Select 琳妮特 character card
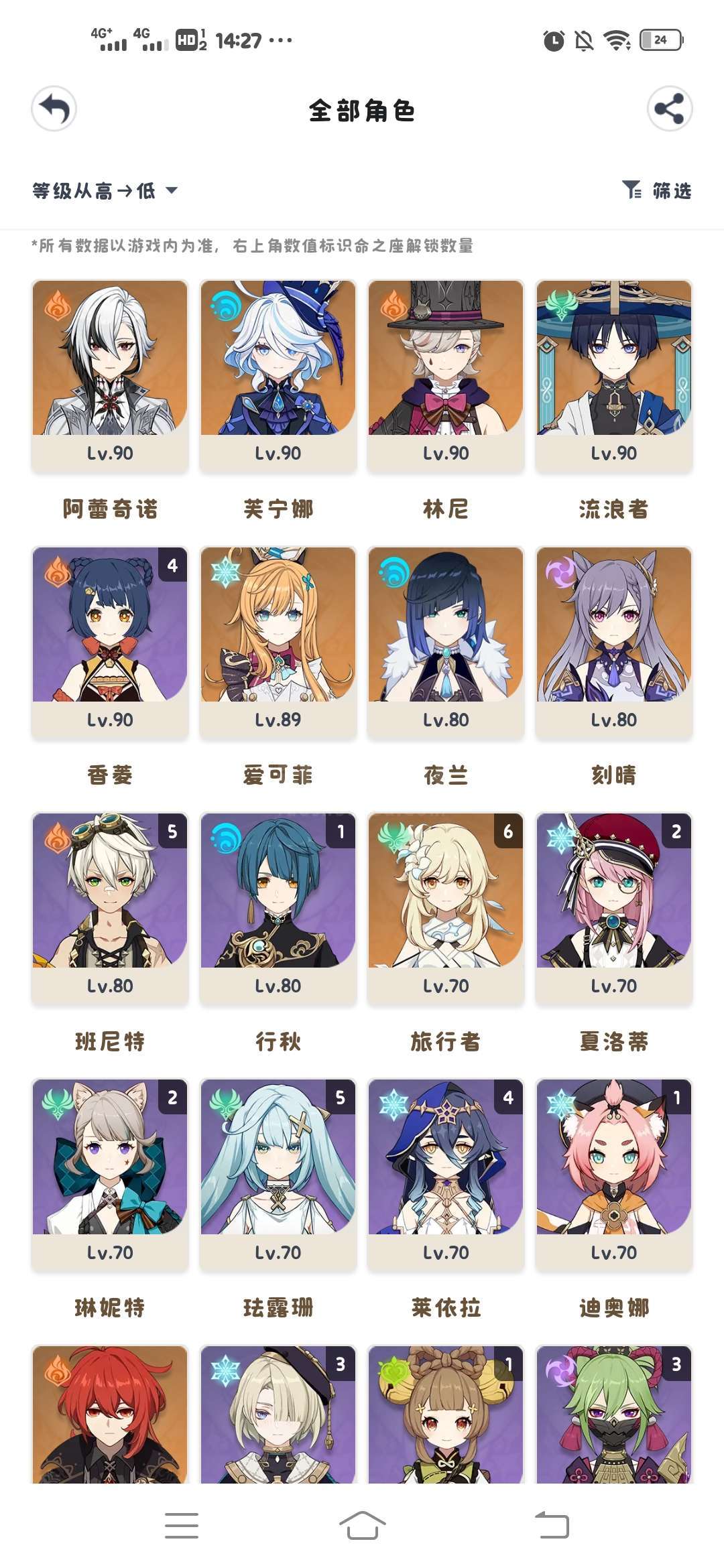The width and height of the screenshot is (724, 1568). [110, 1174]
